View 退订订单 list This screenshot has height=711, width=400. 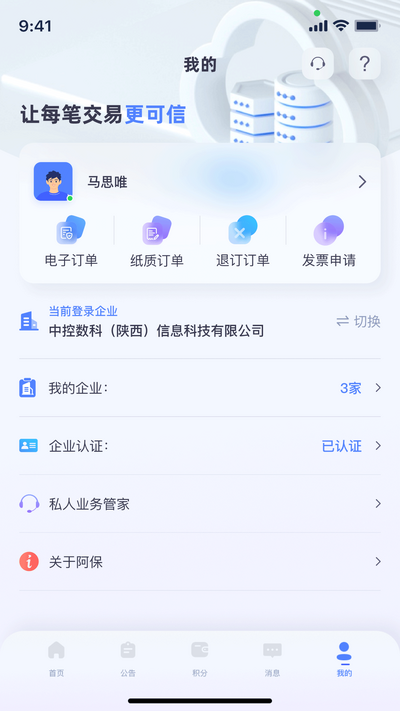point(243,242)
